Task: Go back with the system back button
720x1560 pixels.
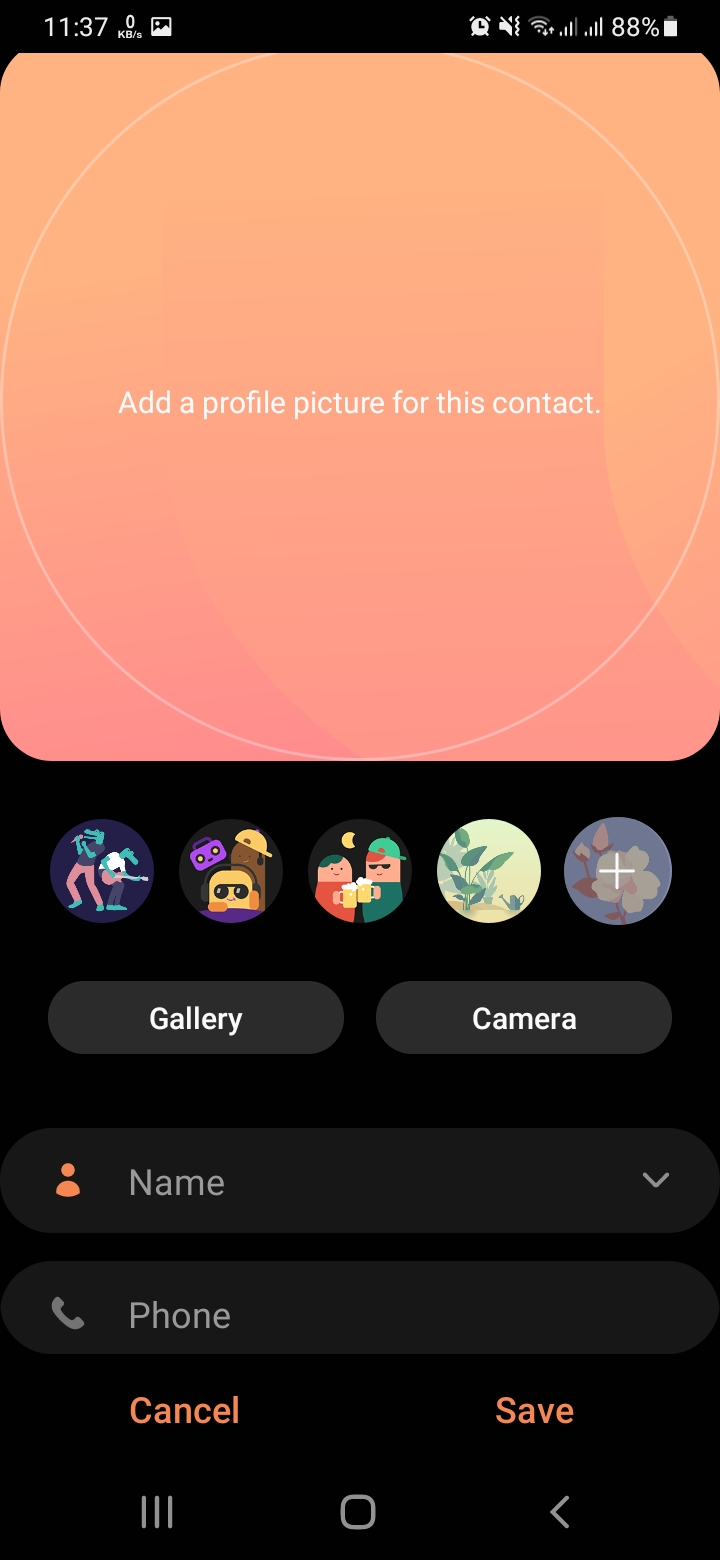Action: coord(560,1512)
